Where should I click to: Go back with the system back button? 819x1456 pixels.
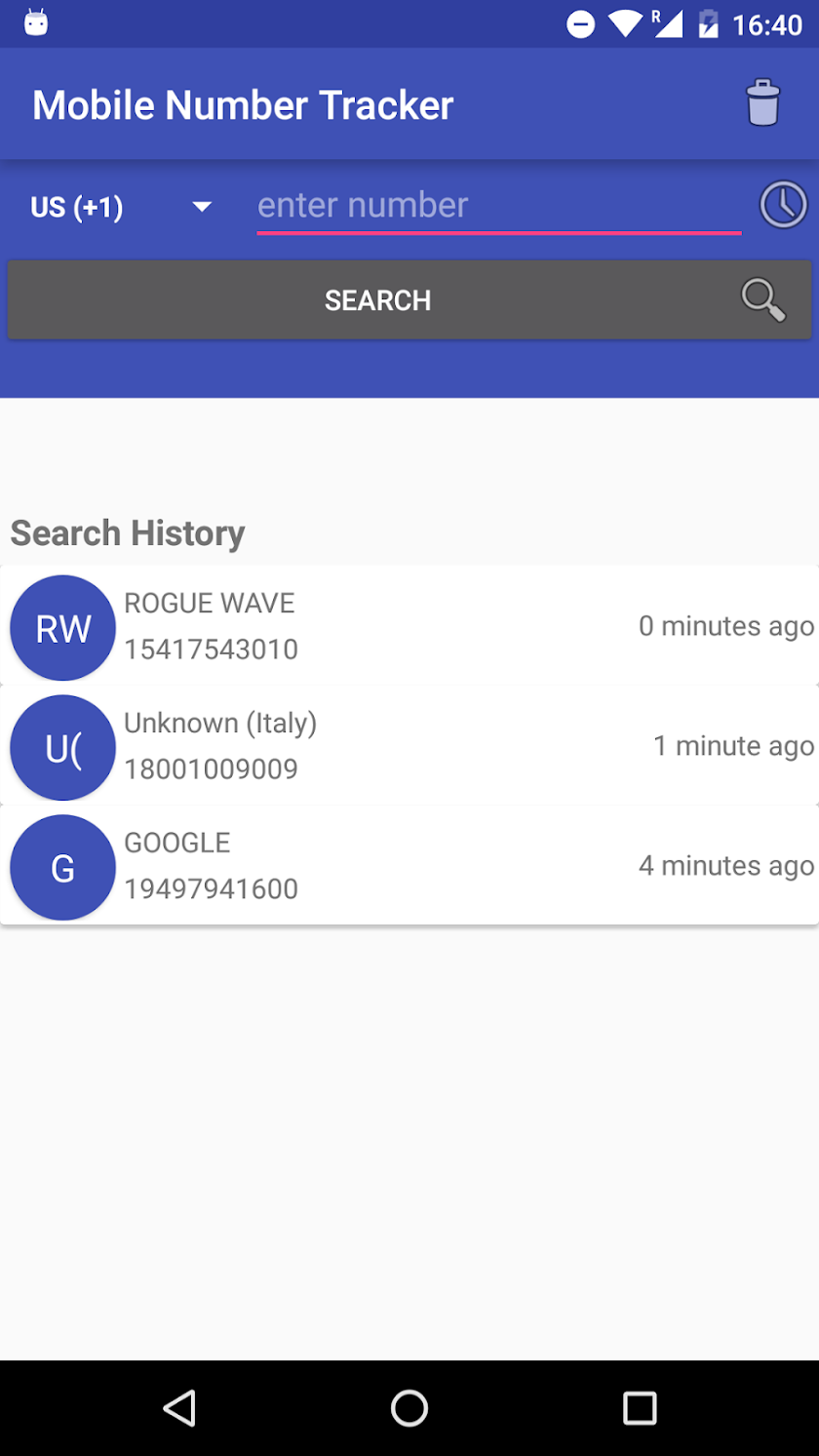[179, 1407]
